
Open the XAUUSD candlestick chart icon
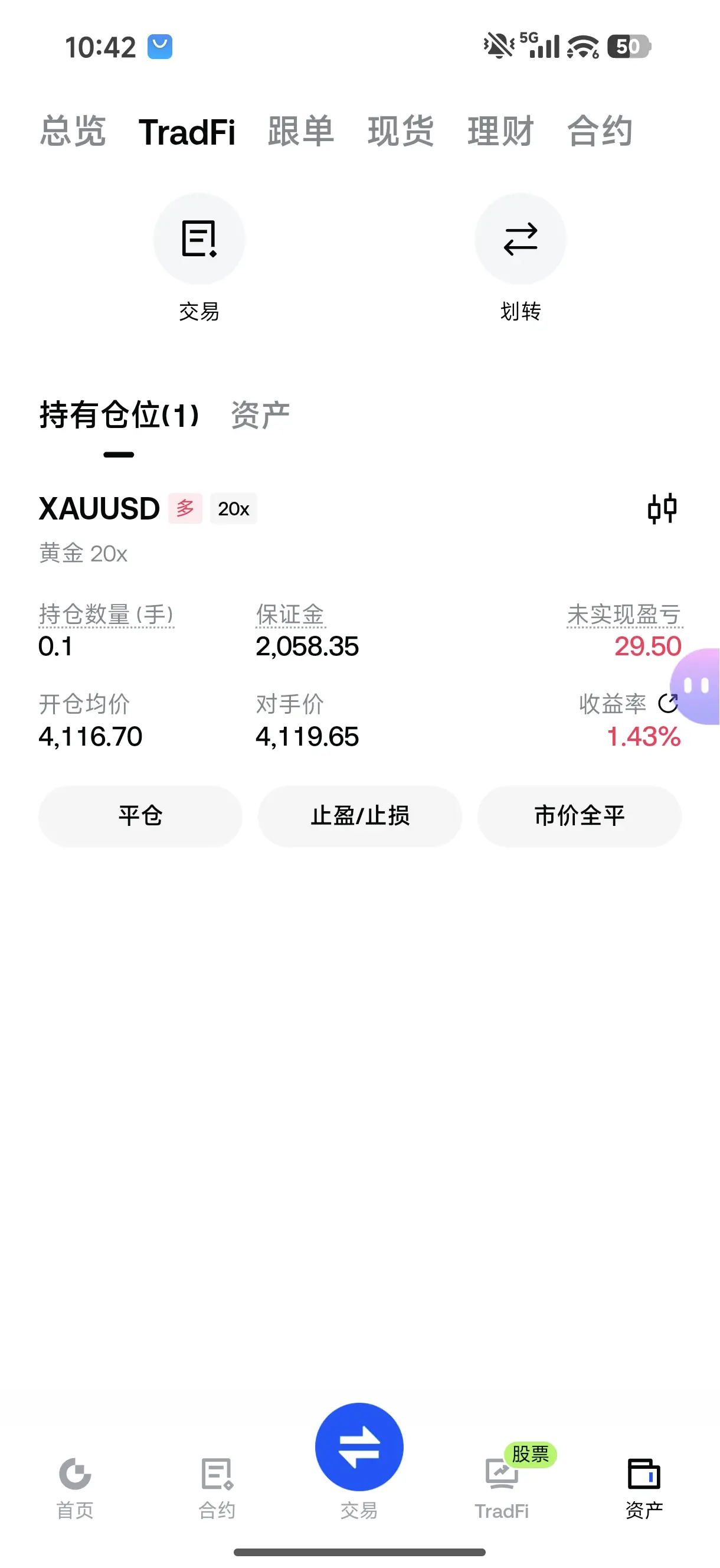pos(662,508)
